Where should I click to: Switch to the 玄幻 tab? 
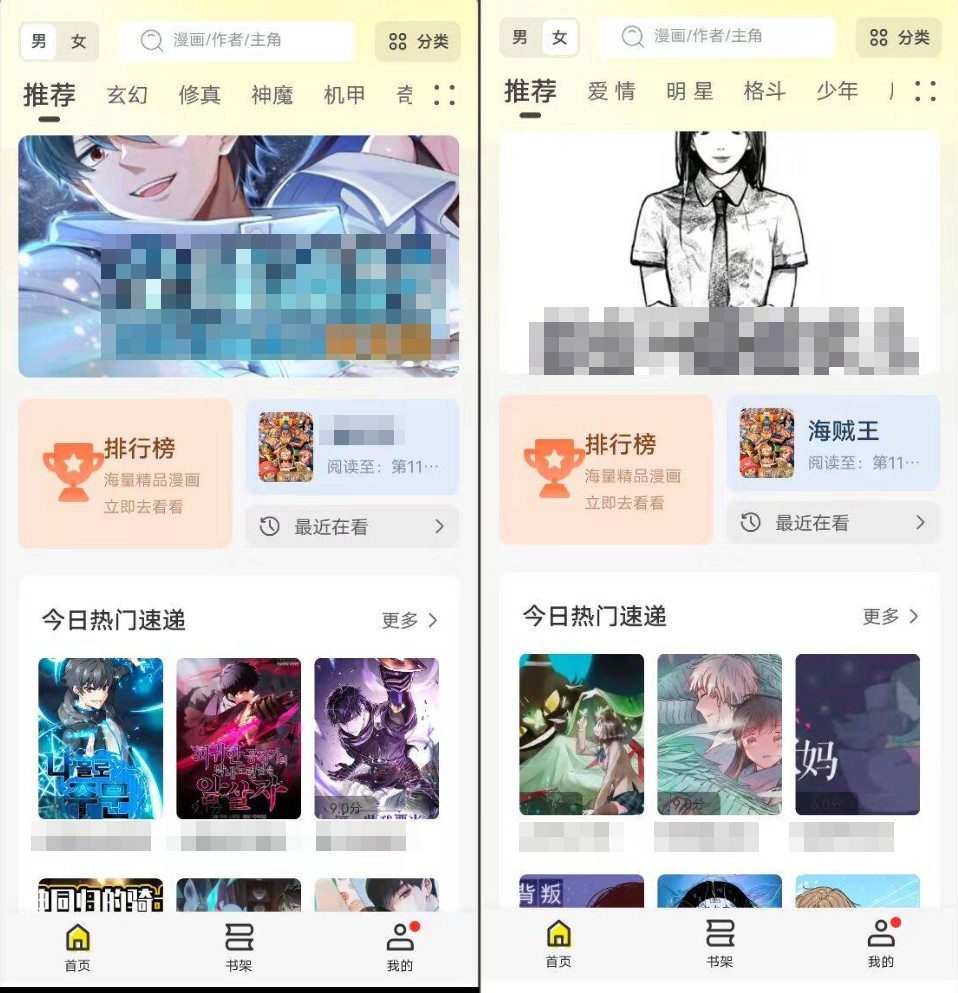point(127,94)
